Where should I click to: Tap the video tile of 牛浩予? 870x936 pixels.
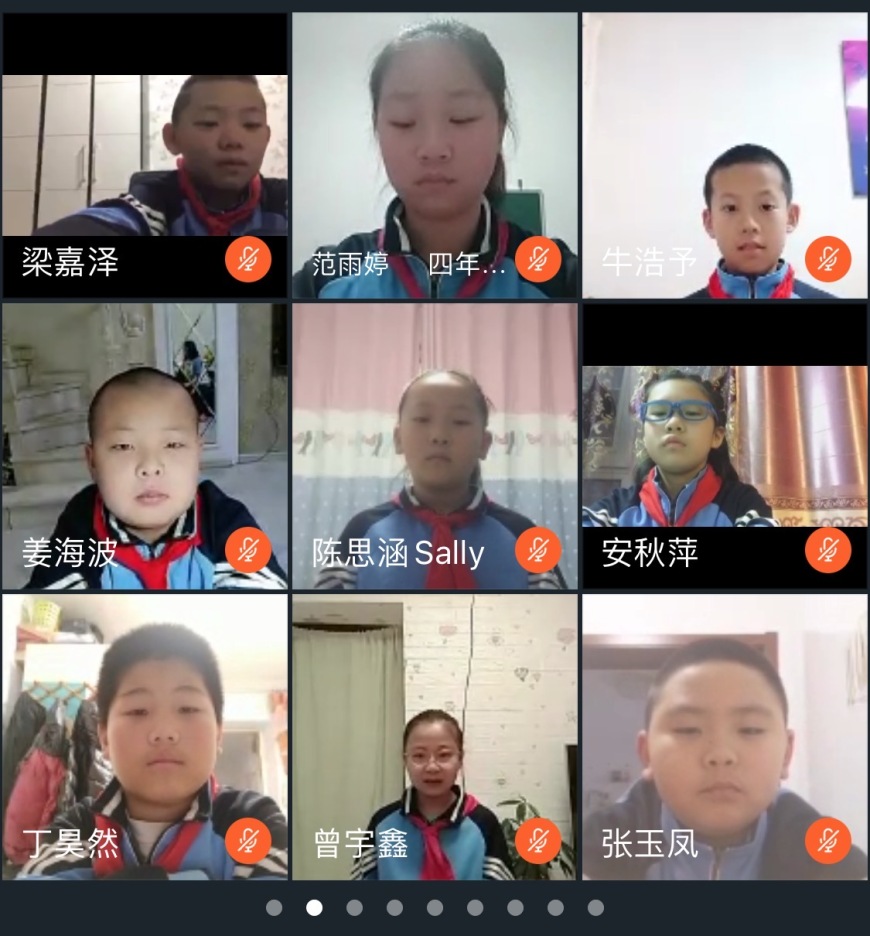[x=725, y=155]
